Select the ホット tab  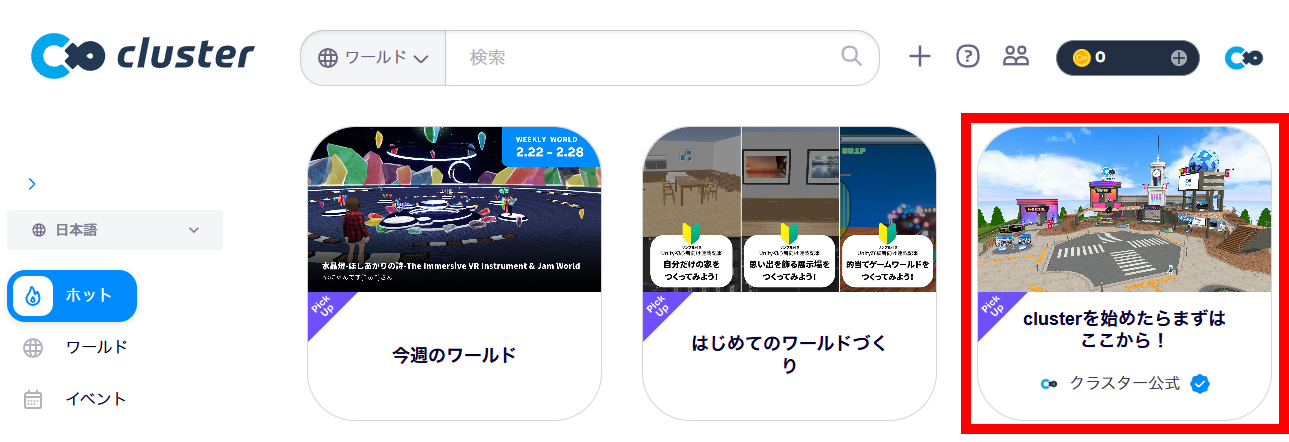click(x=72, y=296)
